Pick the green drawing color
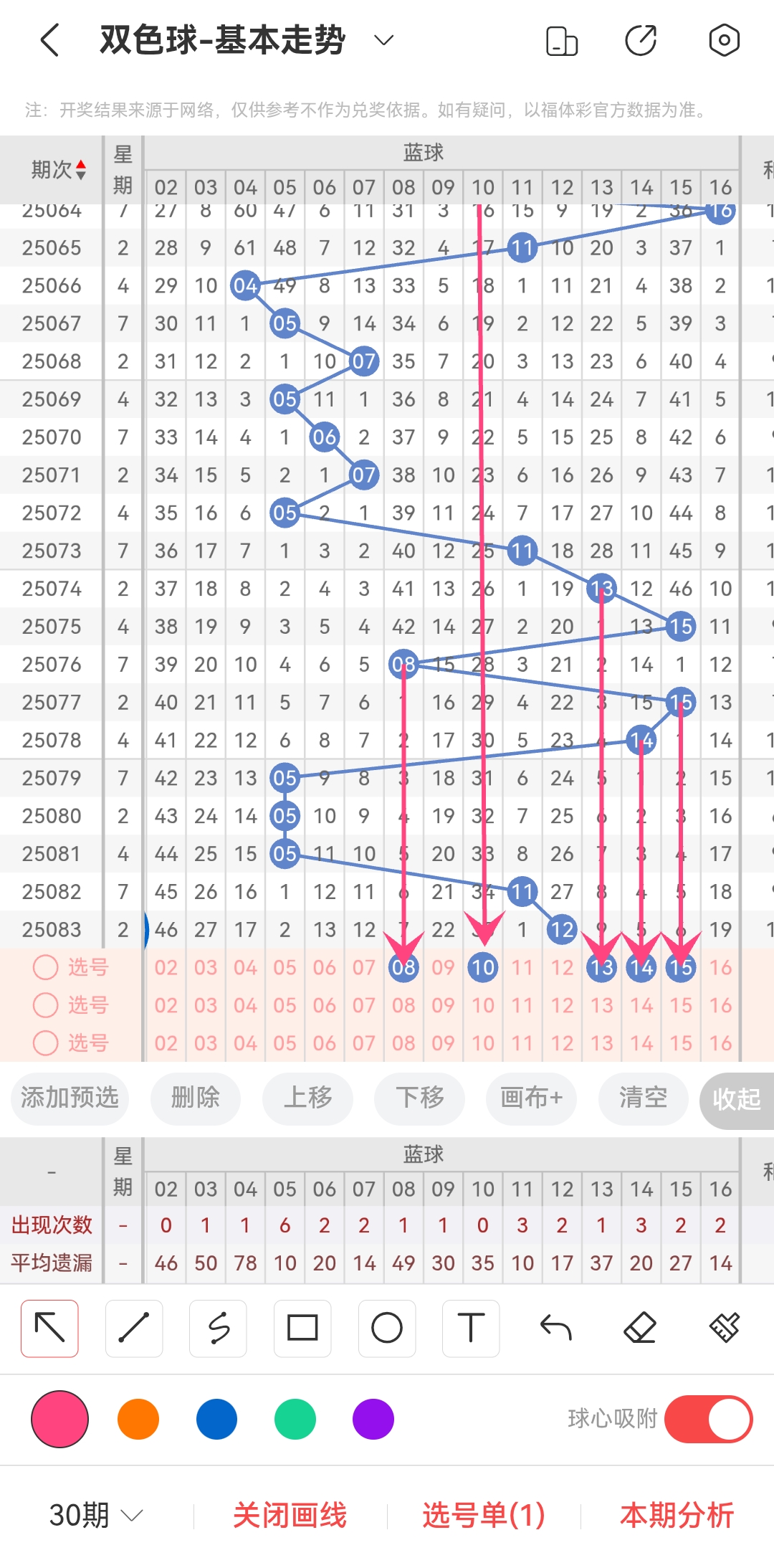The image size is (774, 1568). click(x=295, y=1419)
